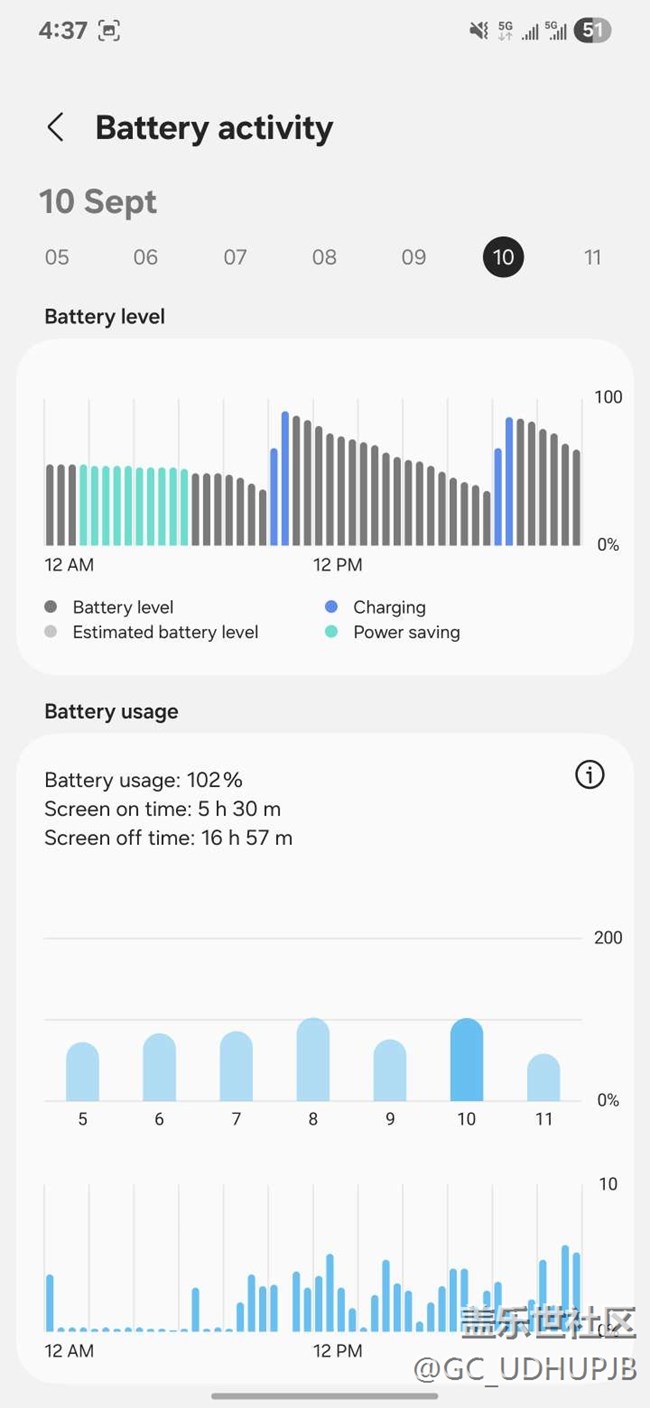Open the battery usage info icon
Image resolution: width=650 pixels, height=1408 pixels.
590,774
